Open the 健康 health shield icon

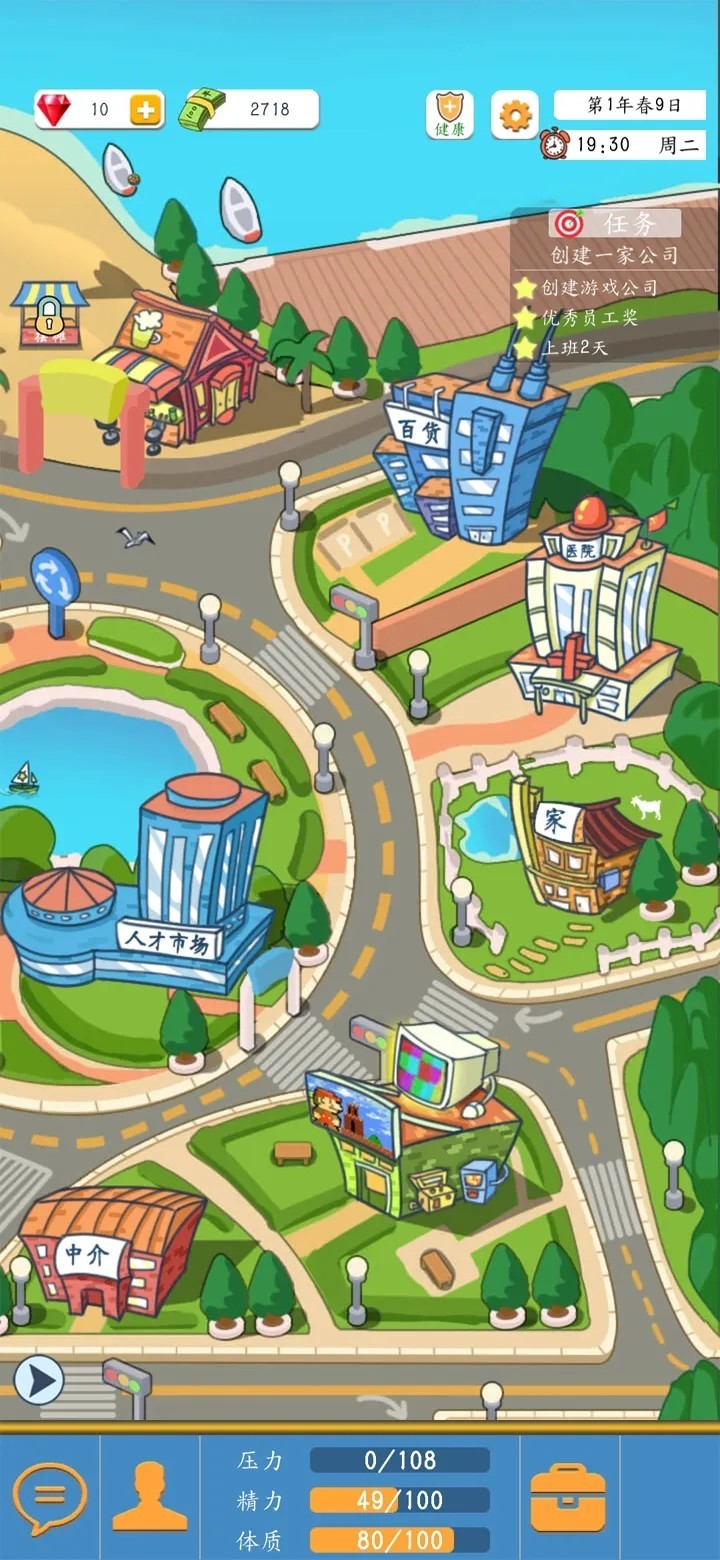[450, 115]
